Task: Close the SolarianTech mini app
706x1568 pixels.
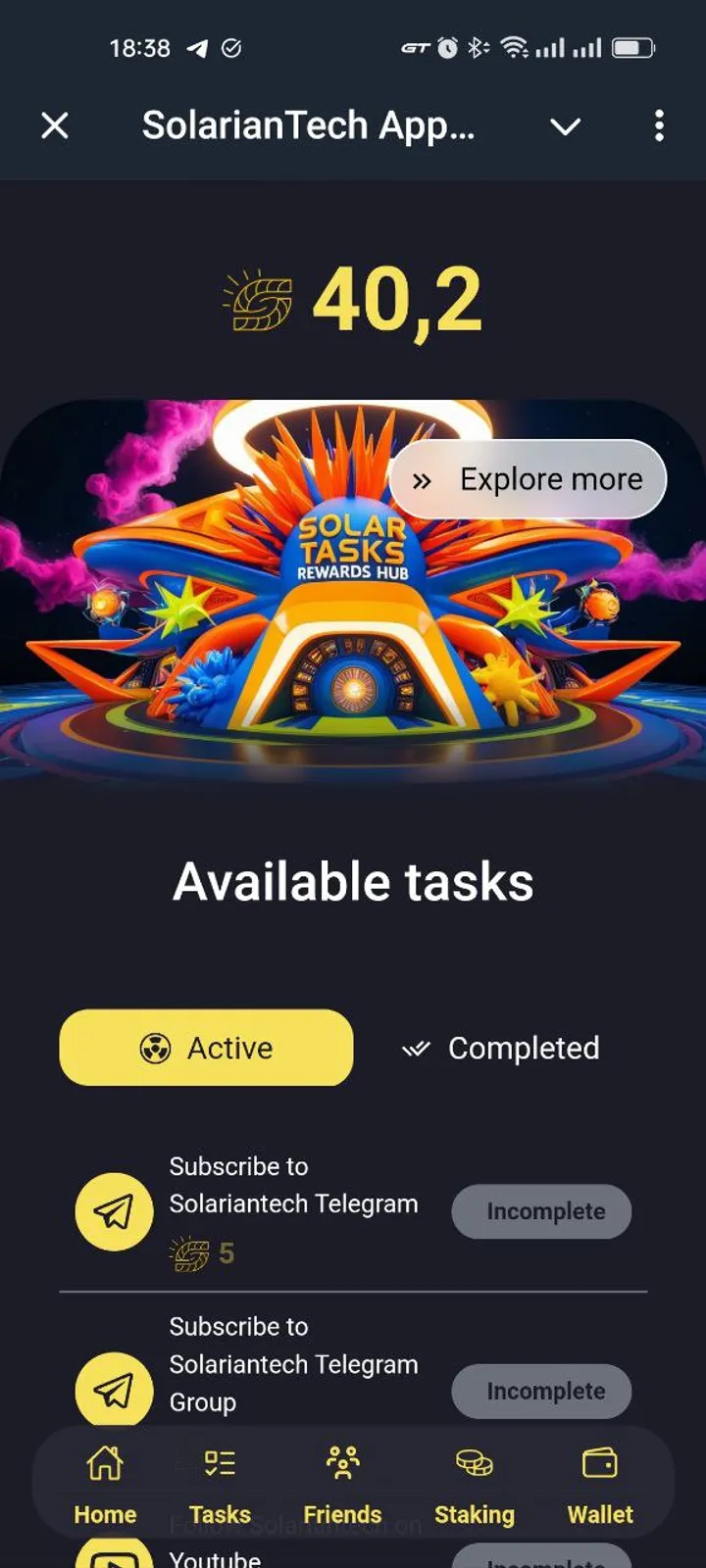Action: (x=55, y=125)
